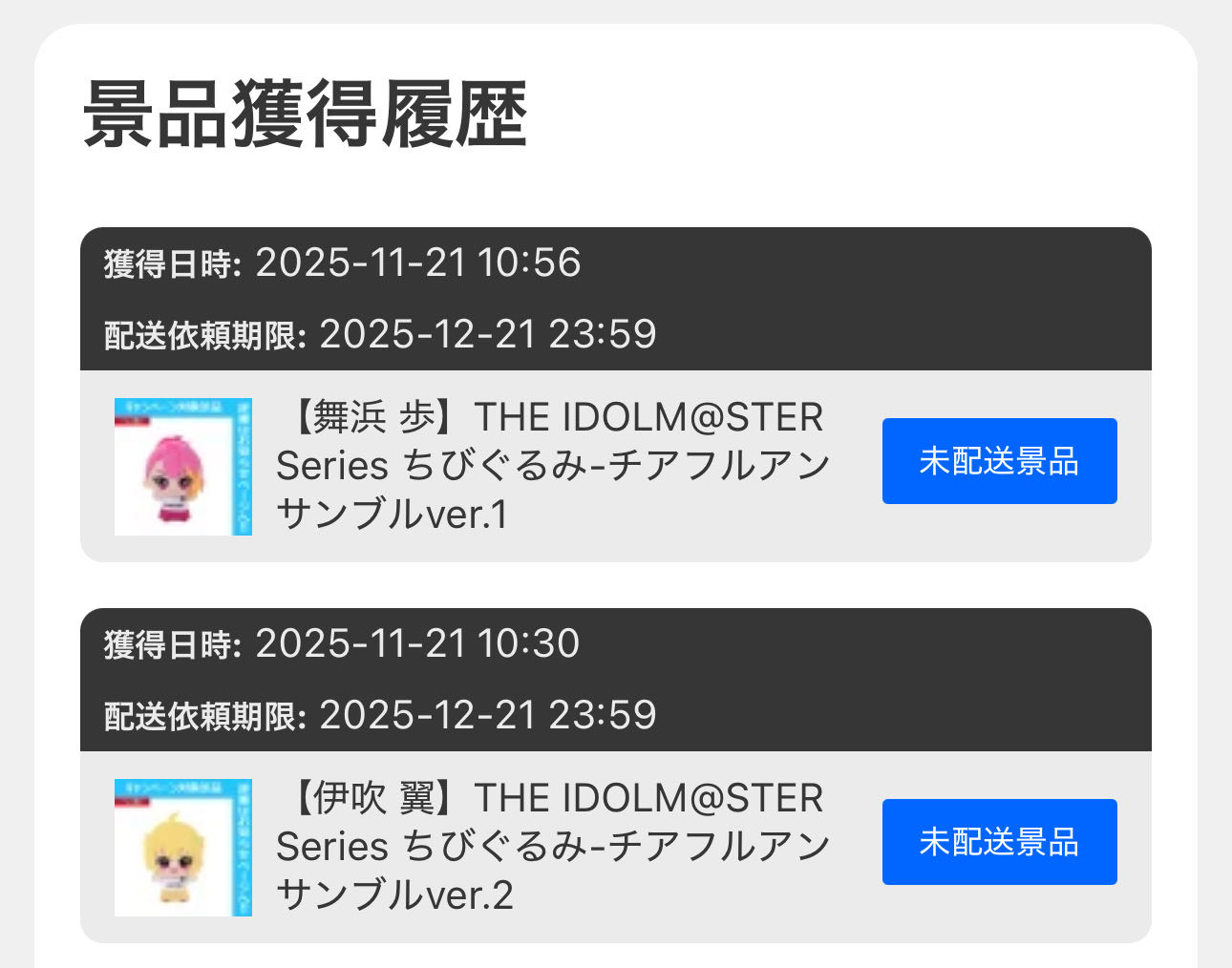Open the 舞浜 歩 prize thumbnail image
The width and height of the screenshot is (1232, 968).
click(183, 467)
